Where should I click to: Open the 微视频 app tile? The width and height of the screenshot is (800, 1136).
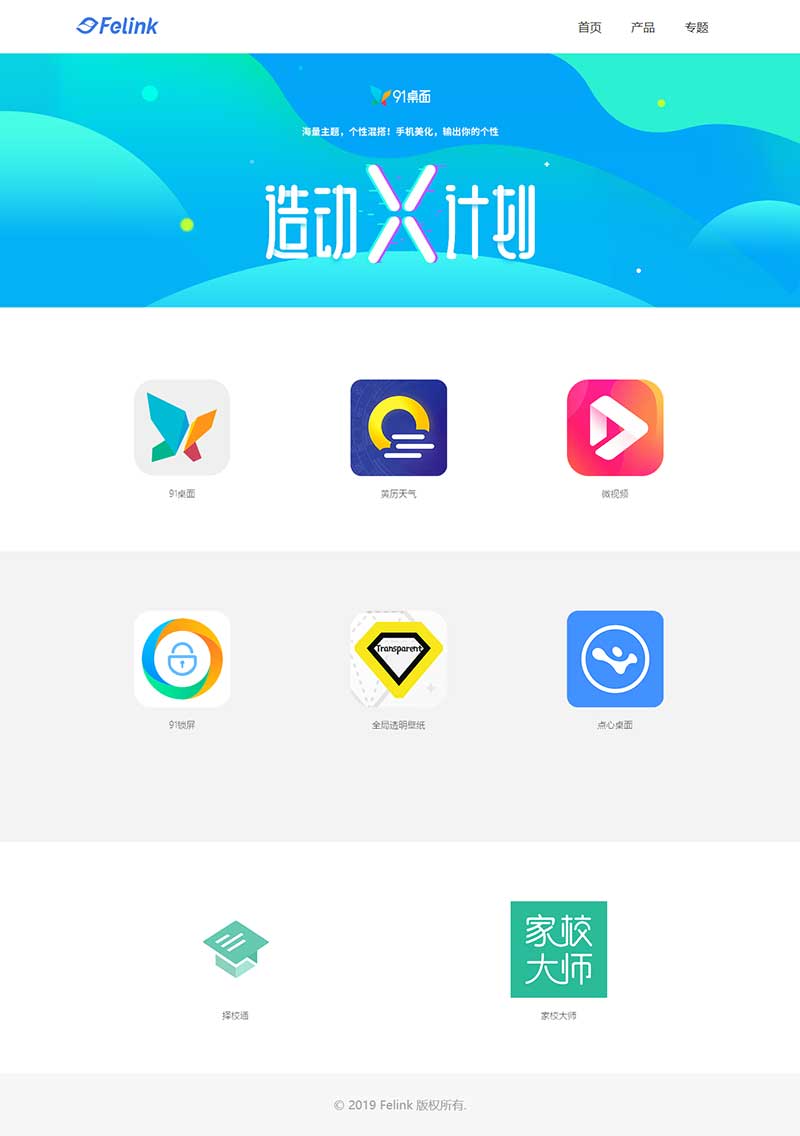point(615,428)
